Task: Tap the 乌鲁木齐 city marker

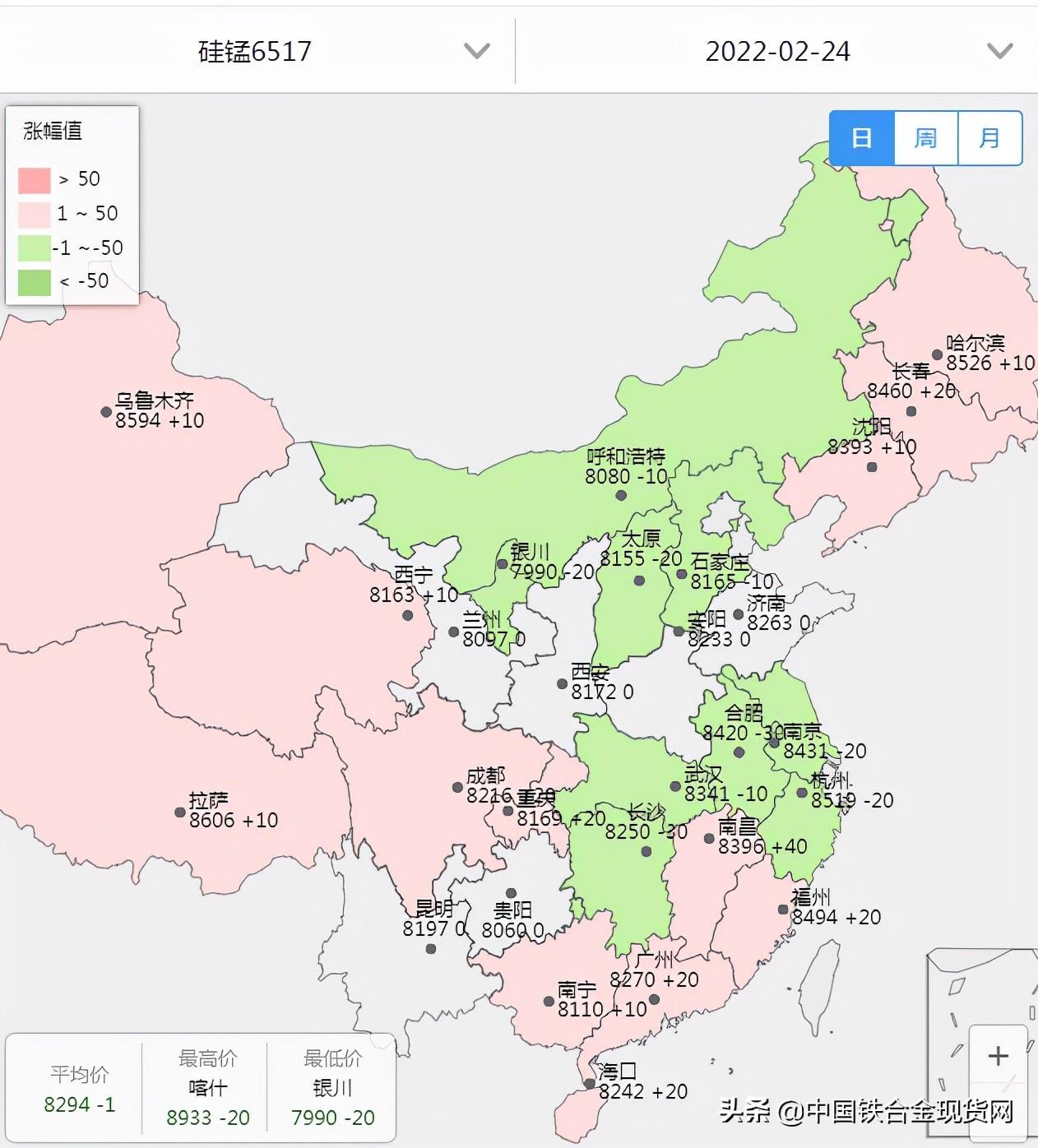Action: (106, 412)
